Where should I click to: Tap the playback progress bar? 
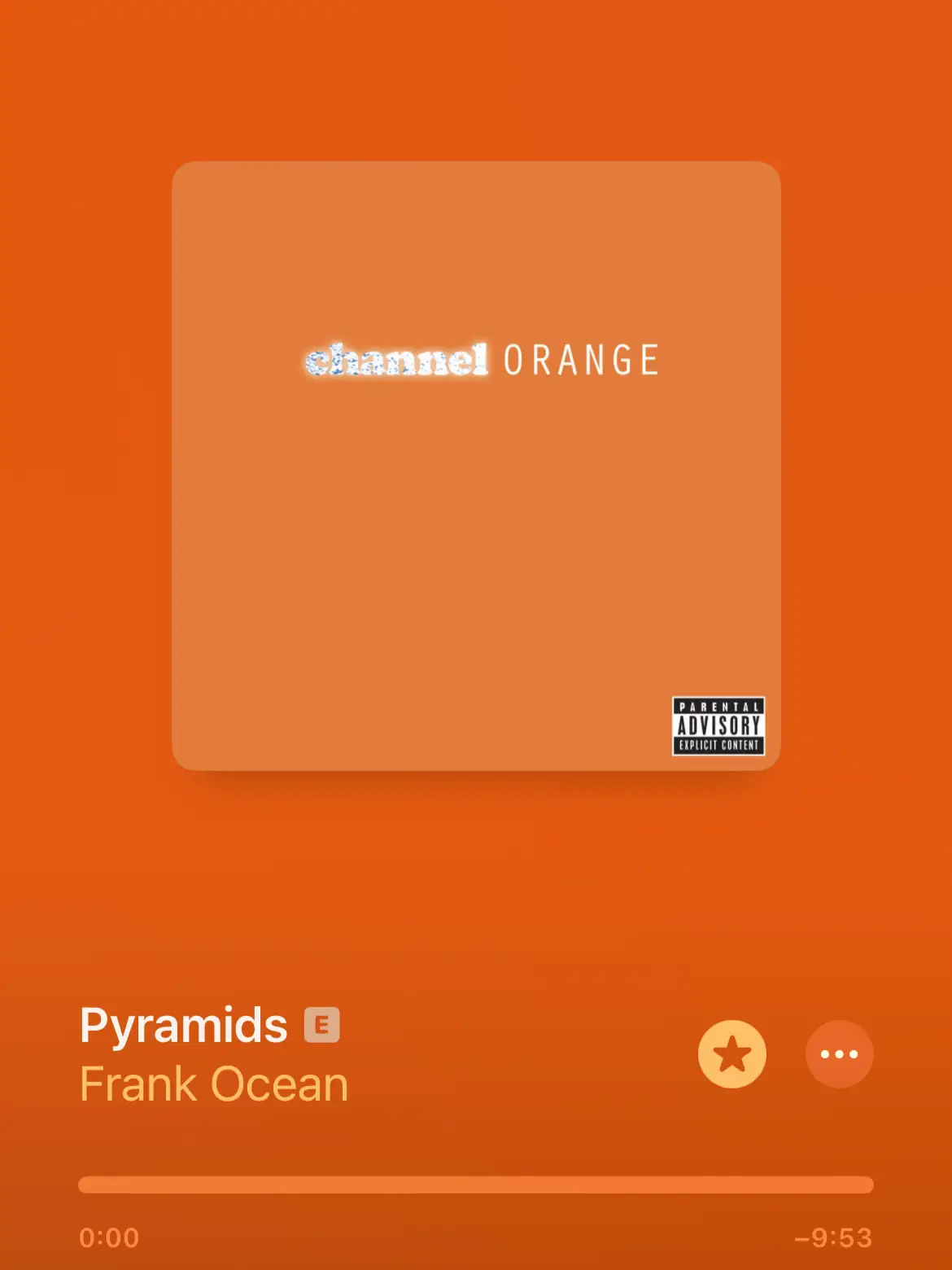(x=475, y=1185)
